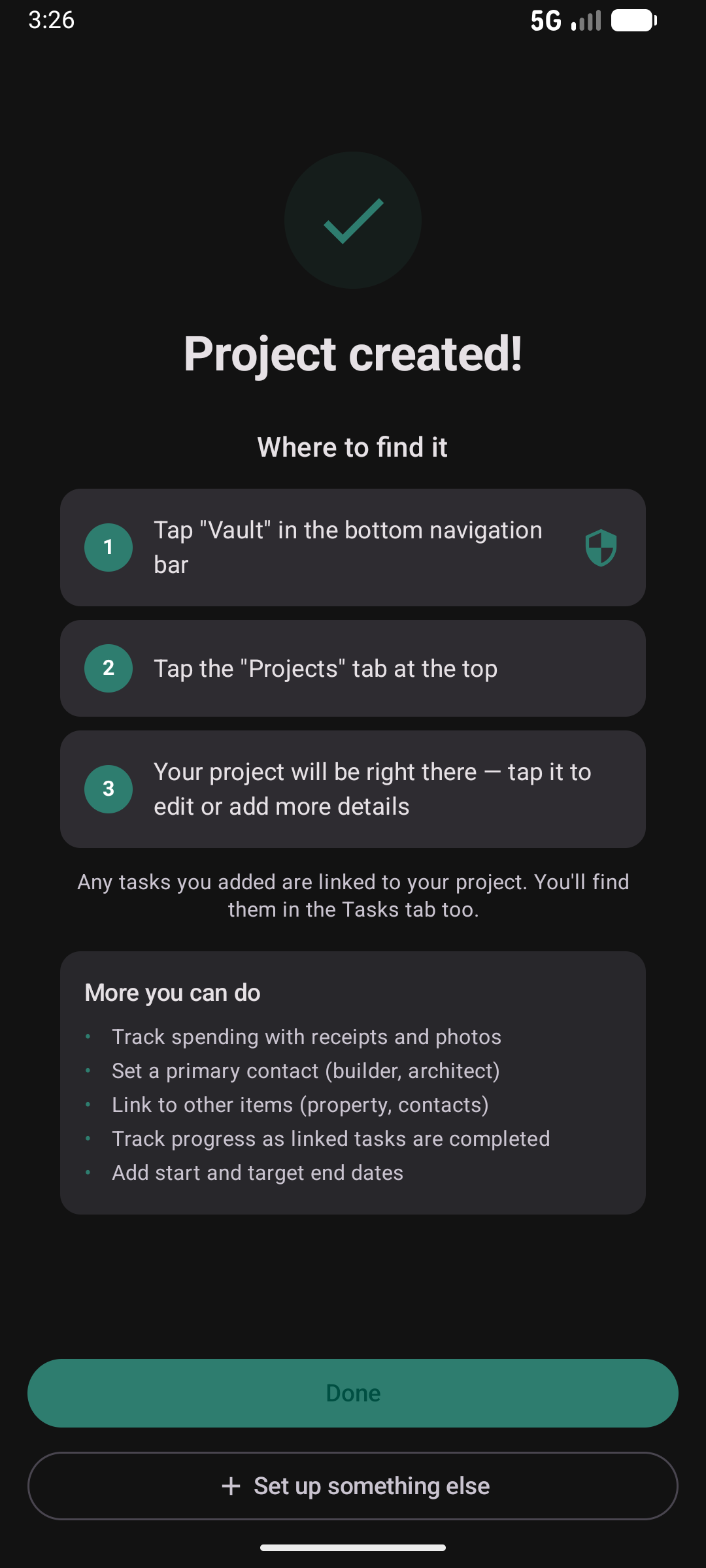
Task: Click the Add start and target end dates bullet
Action: tap(258, 1172)
